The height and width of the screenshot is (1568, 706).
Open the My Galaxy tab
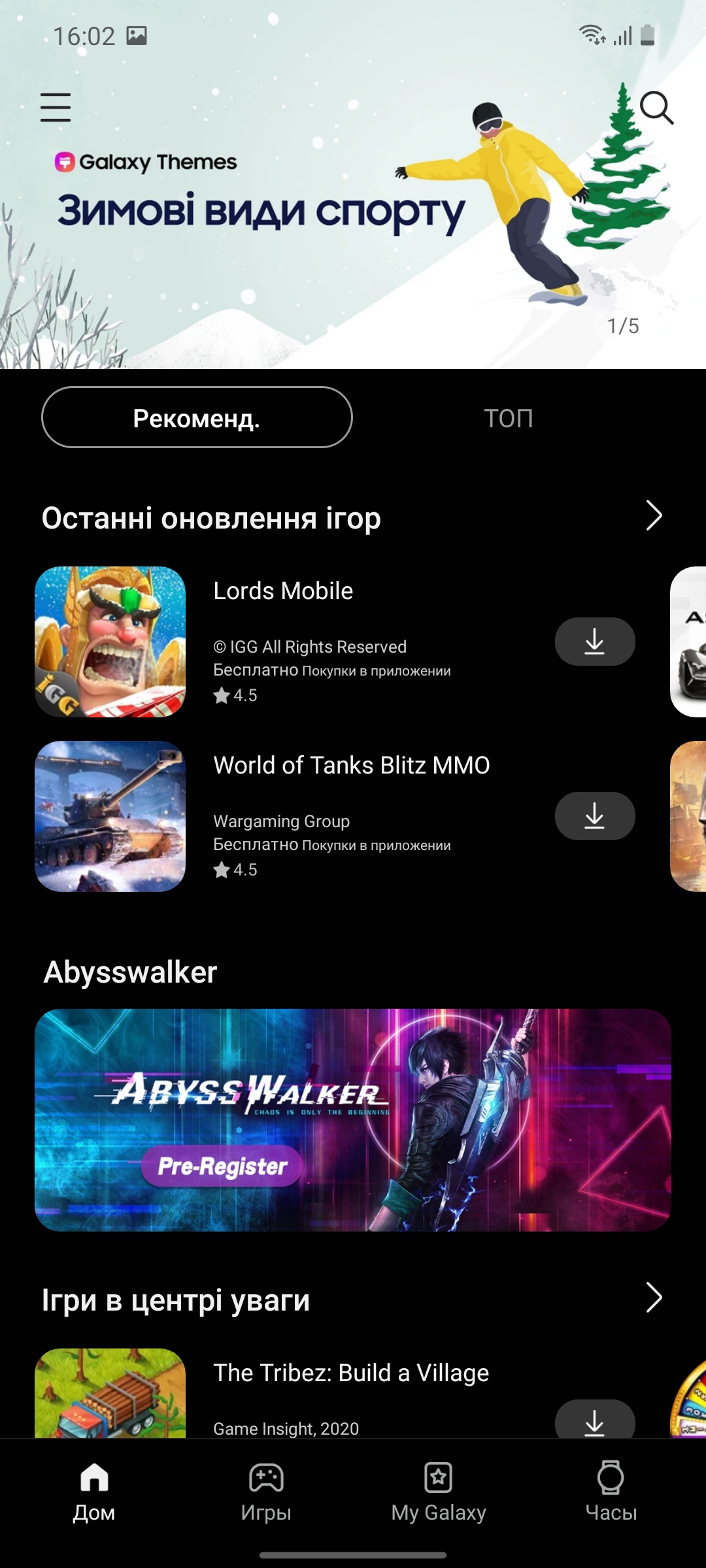[x=439, y=1492]
